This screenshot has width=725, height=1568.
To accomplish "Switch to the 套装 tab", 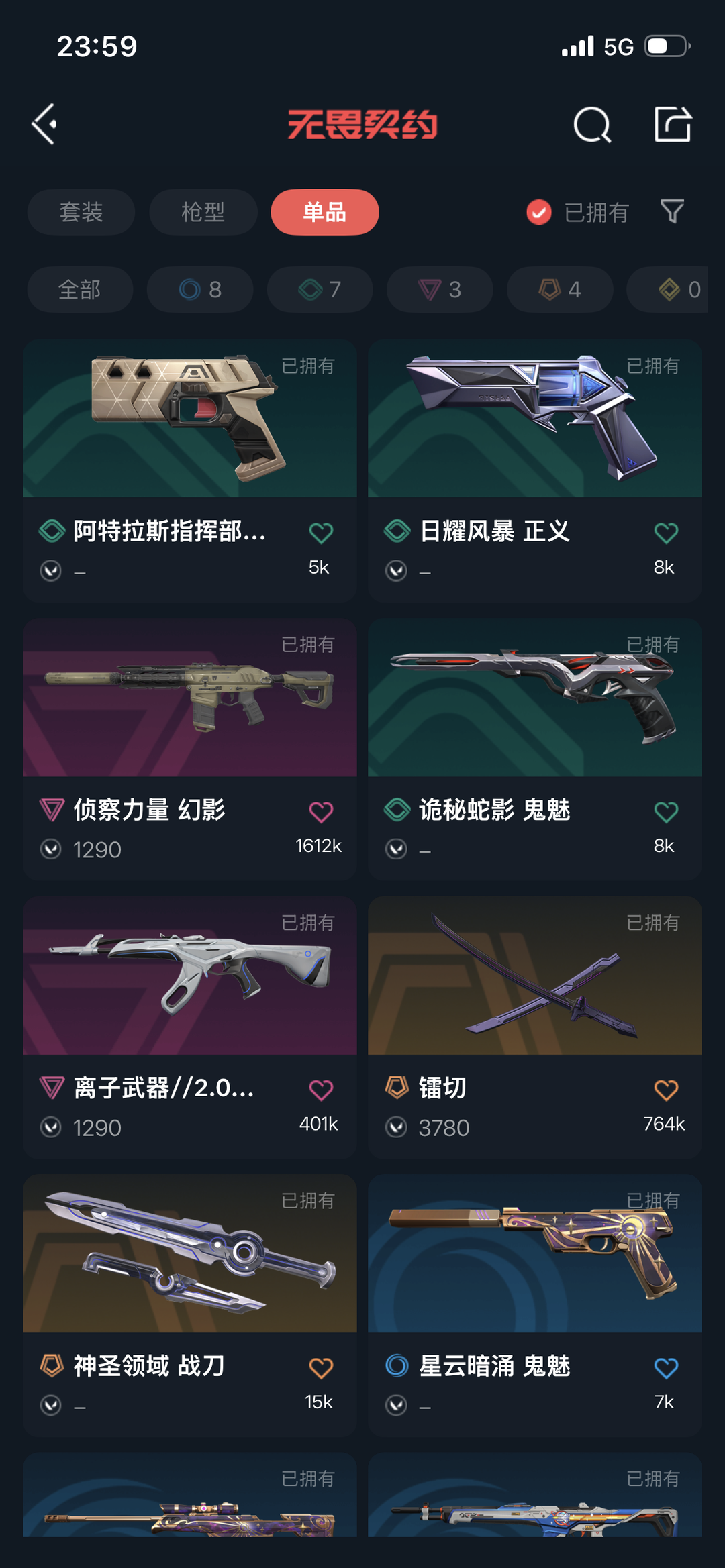I will click(x=81, y=212).
